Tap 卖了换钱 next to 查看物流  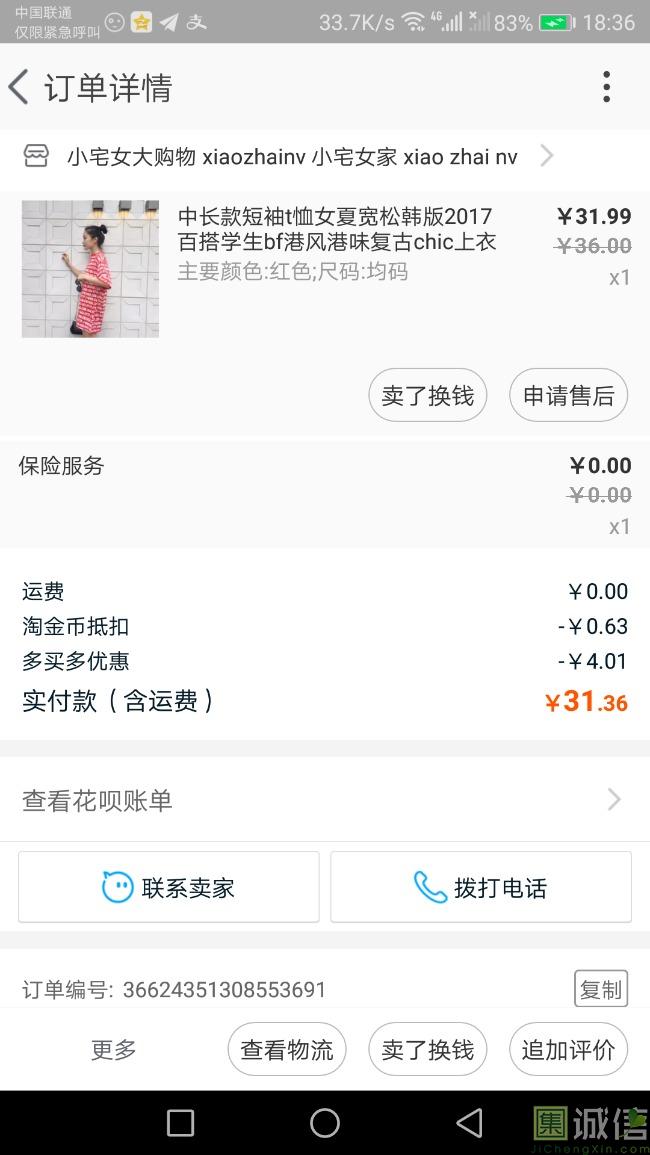click(x=427, y=1050)
